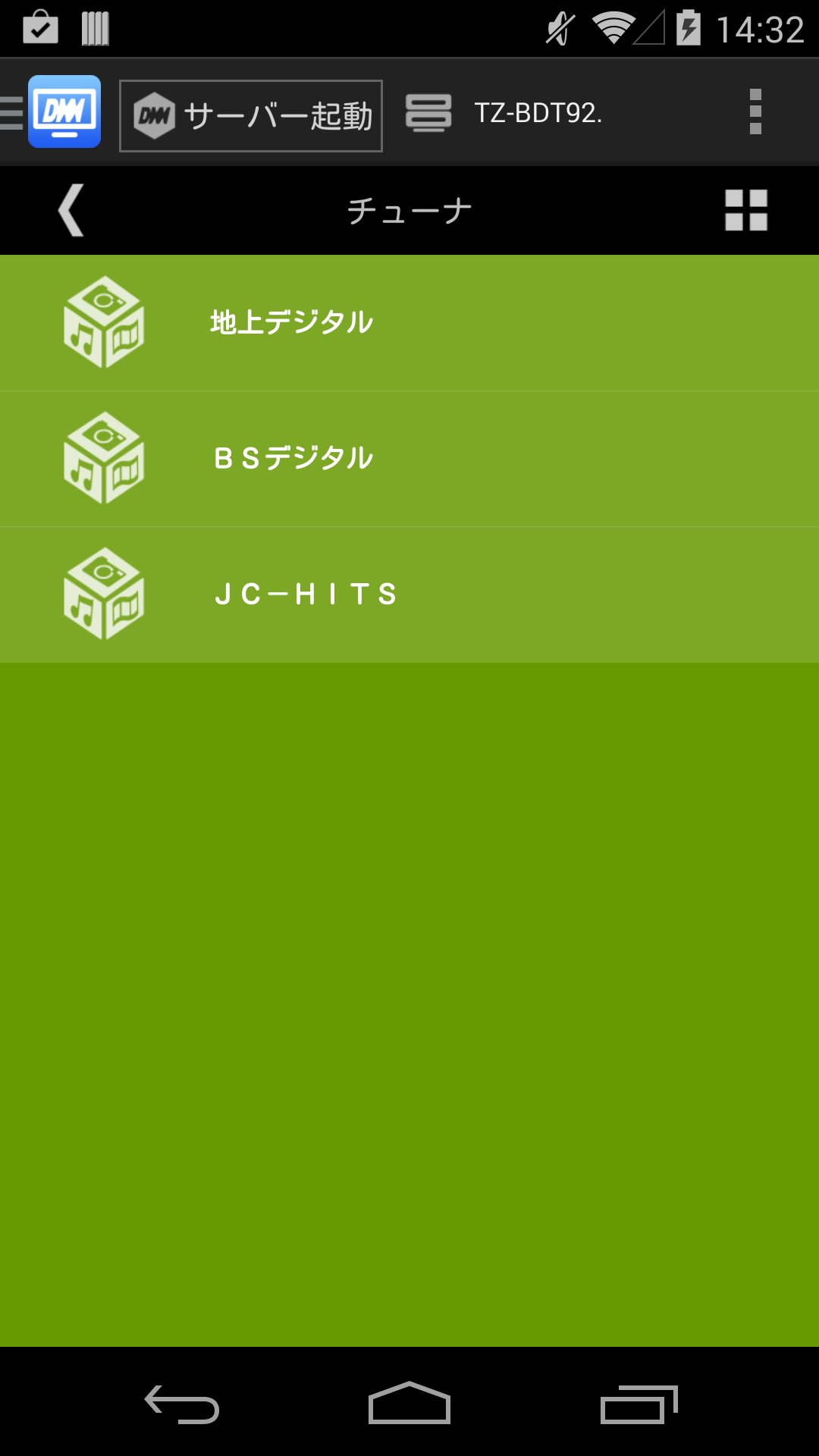Select the 地上デジタル media cube icon
The image size is (819, 1456).
coord(105,322)
